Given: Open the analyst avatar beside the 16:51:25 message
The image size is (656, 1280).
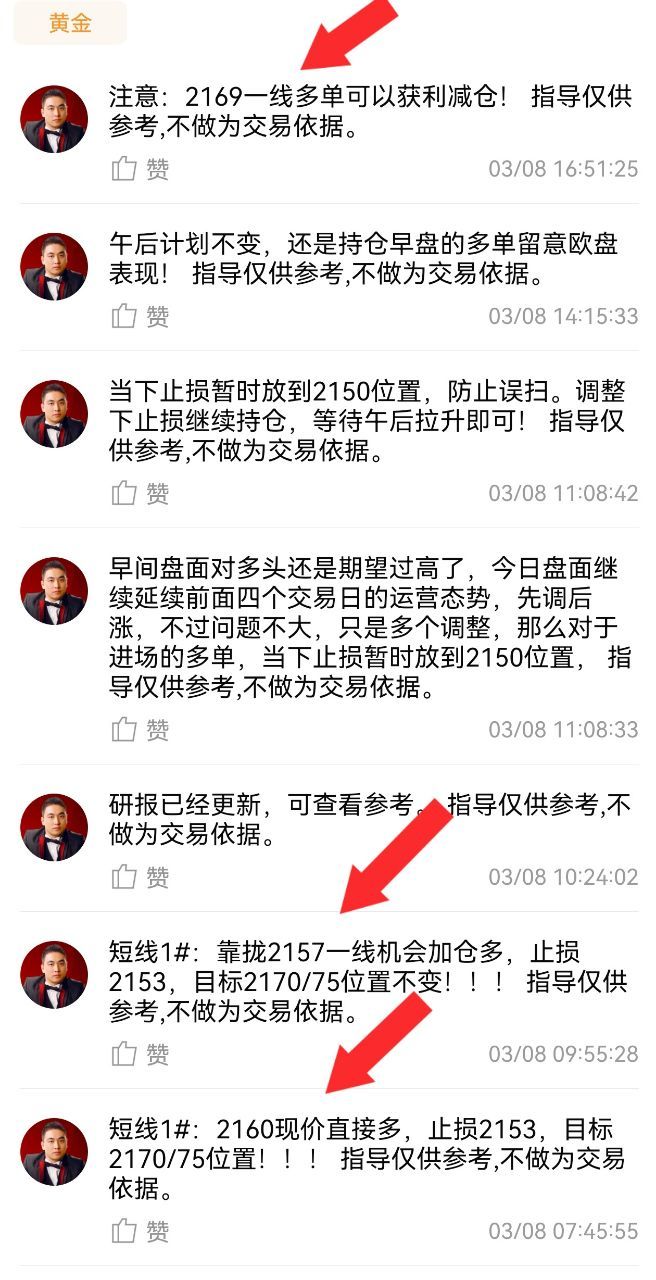Looking at the screenshot, I should tap(54, 120).
